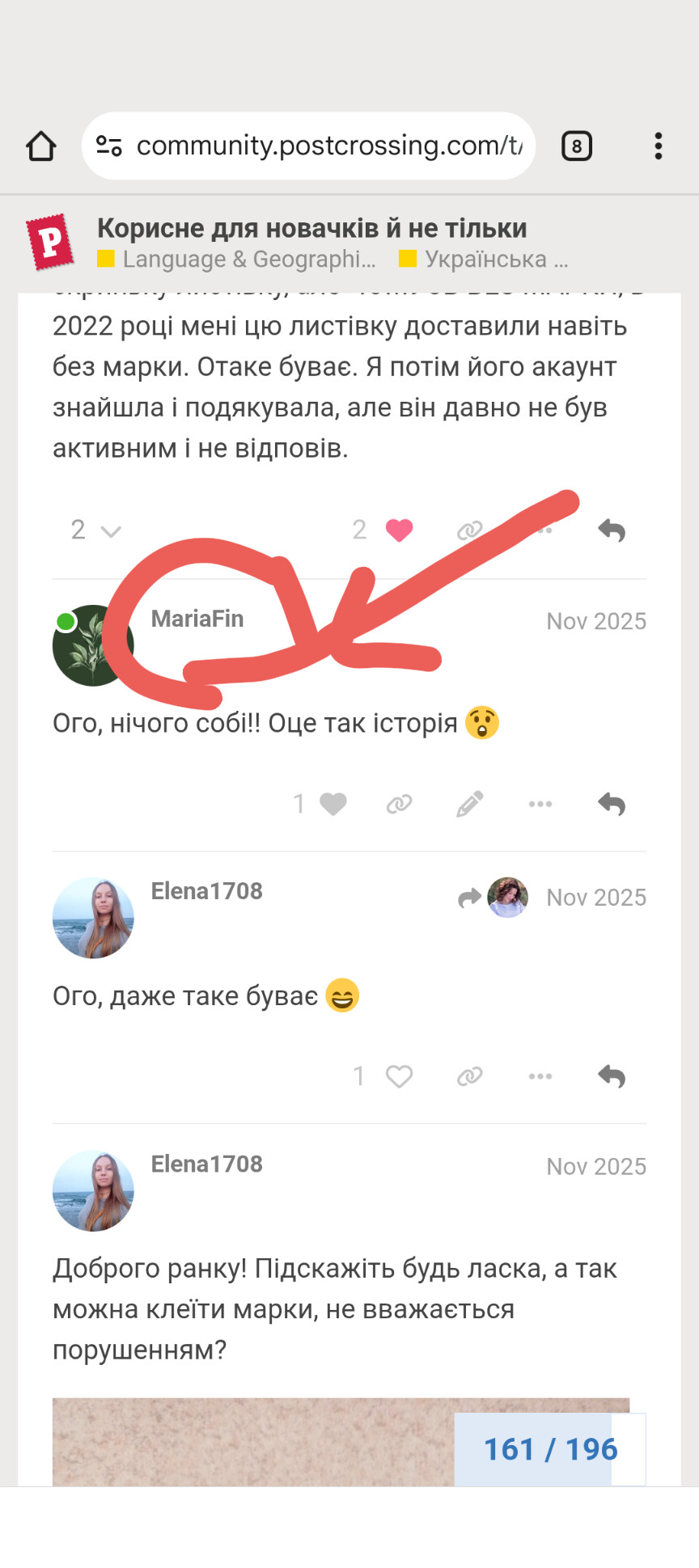View the post Elena1708 replied to
This screenshot has height=1568, width=699.
[494, 898]
